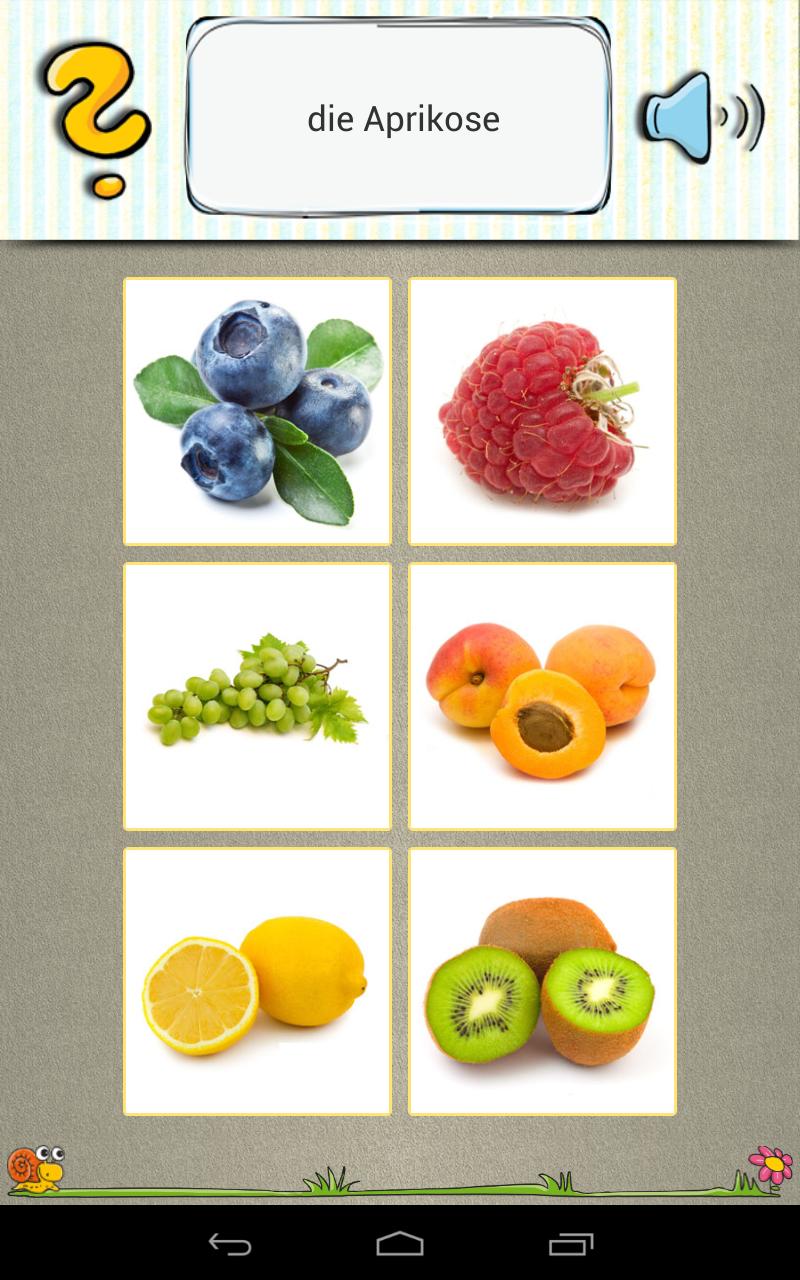This screenshot has width=800, height=1280.
Task: Open the recent apps view
Action: pos(571,1244)
